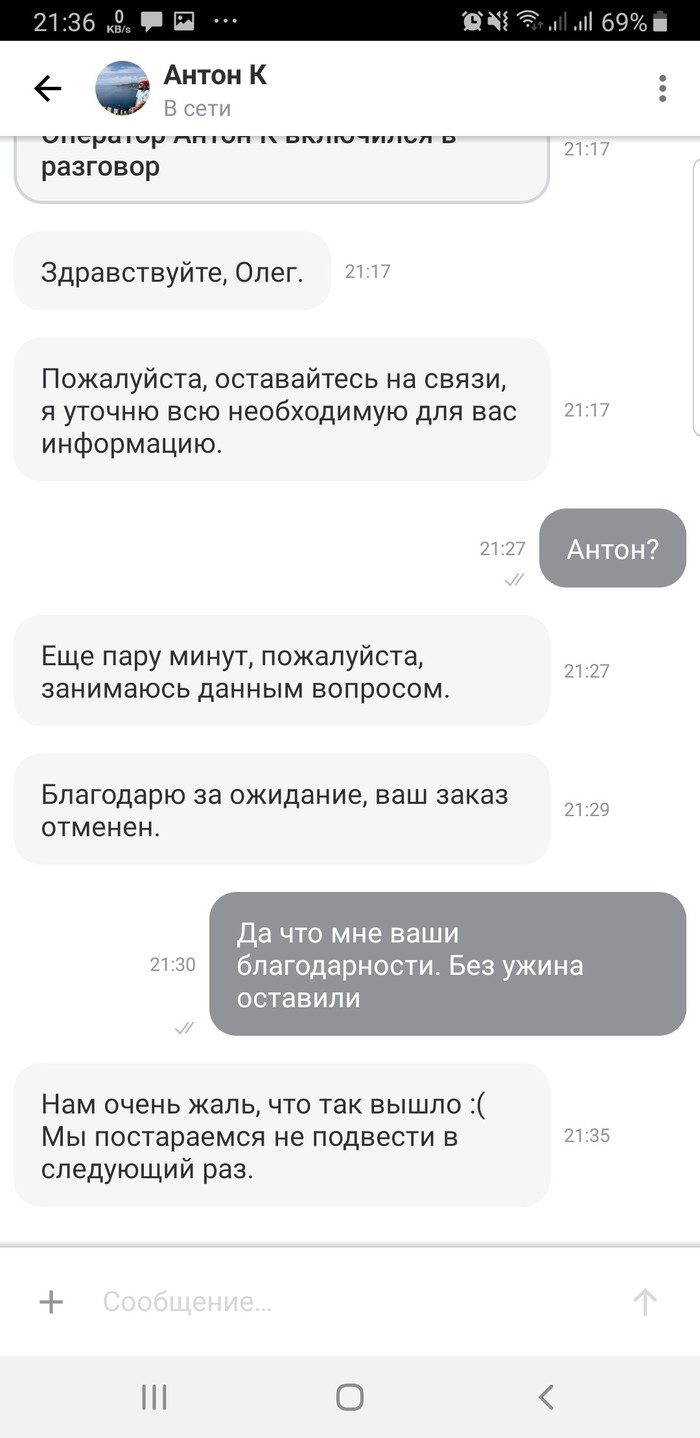Image resolution: width=700 pixels, height=1438 pixels.
Task: Tap the plus attach icon
Action: tap(50, 1301)
